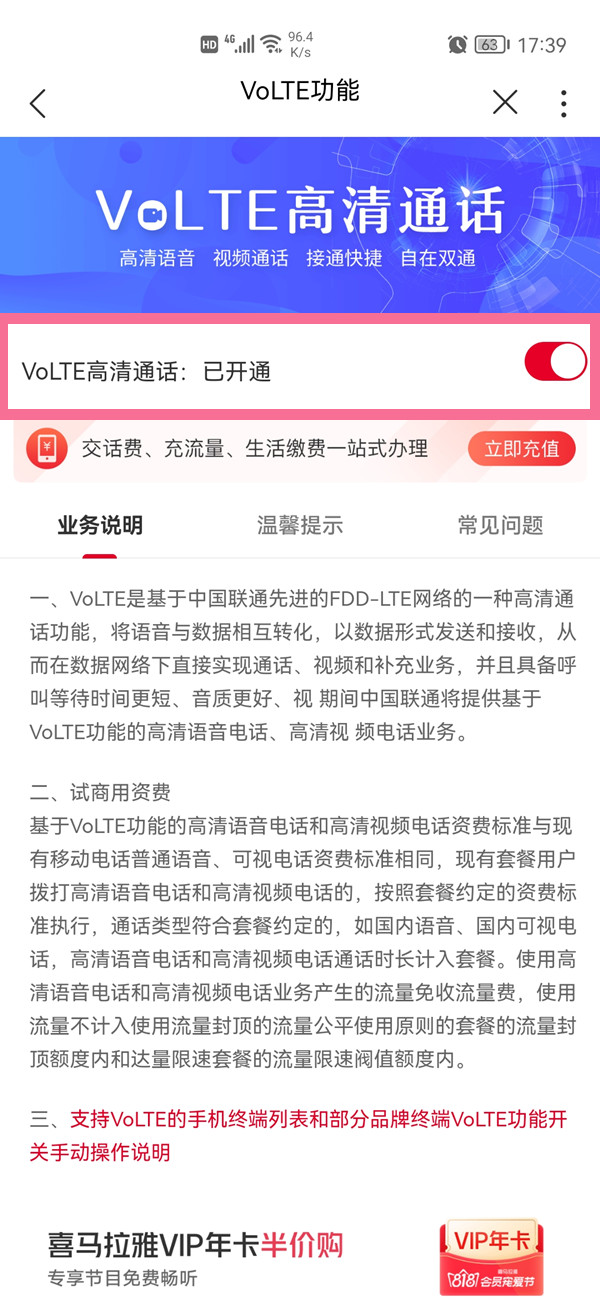
Task: Open the 喜马拉雅VIP年卡半价购 banner
Action: point(300,1255)
